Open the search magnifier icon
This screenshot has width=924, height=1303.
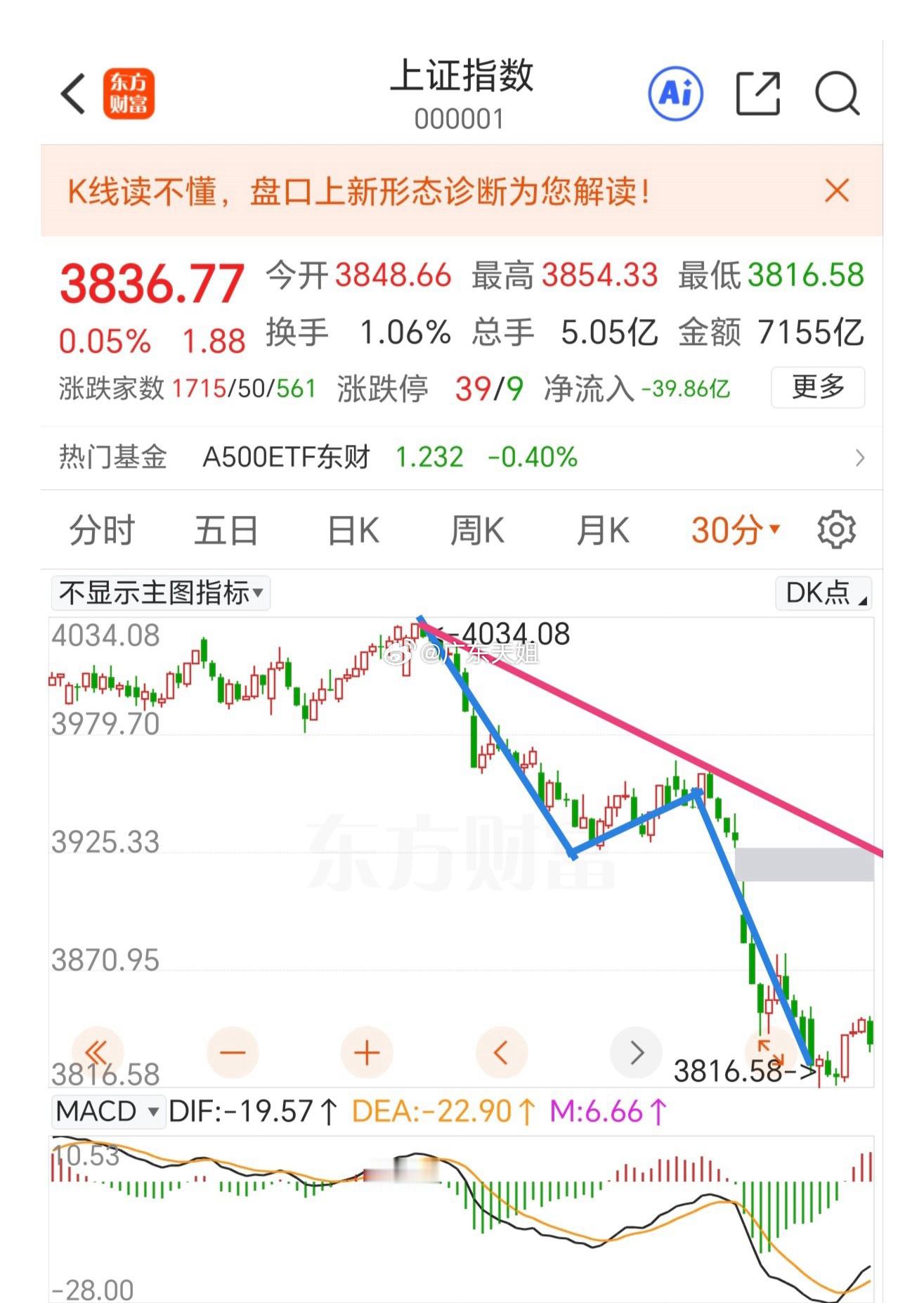pos(839,94)
